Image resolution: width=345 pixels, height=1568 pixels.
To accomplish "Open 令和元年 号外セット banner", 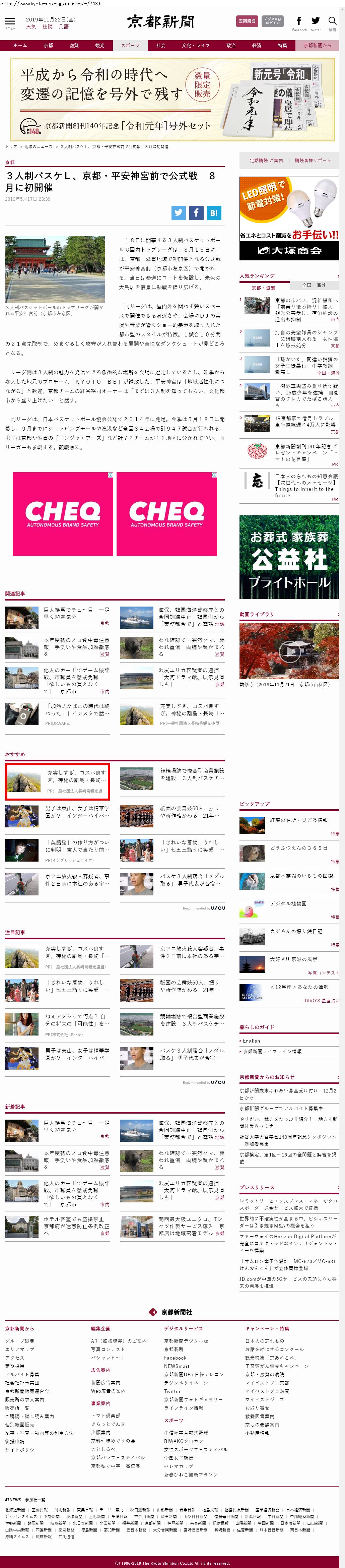I will 172,100.
